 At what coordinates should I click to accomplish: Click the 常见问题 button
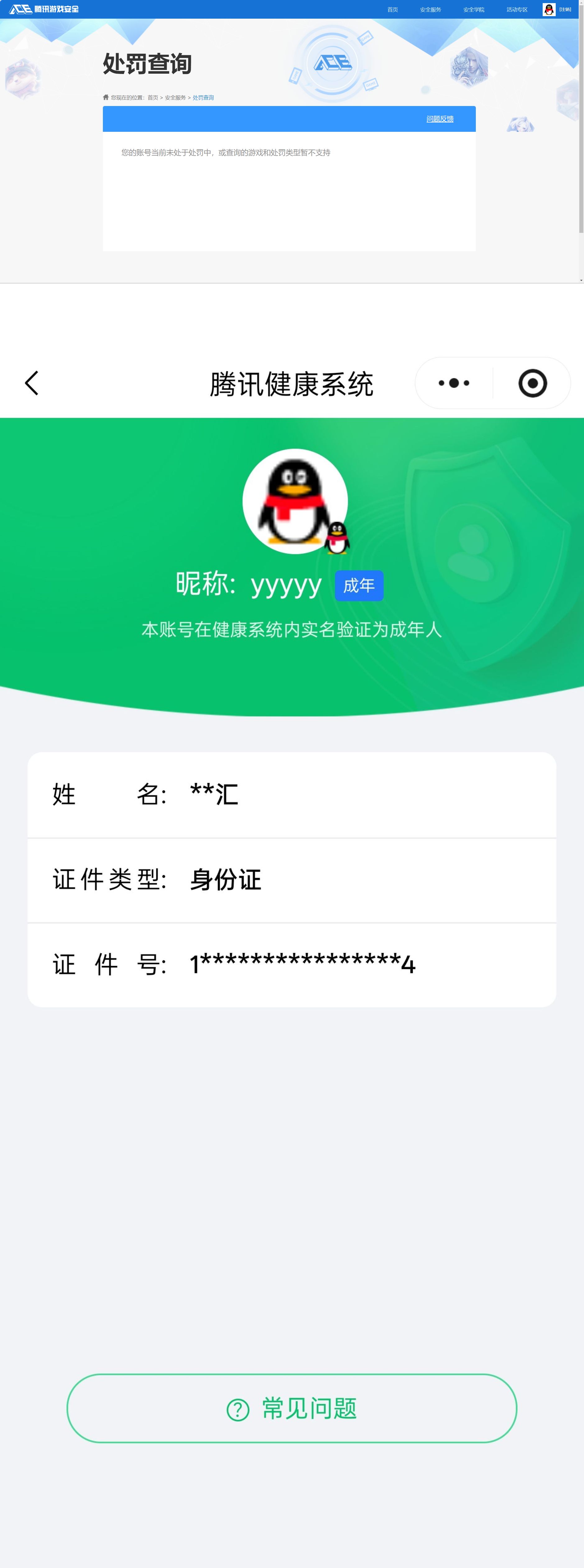point(292,1408)
